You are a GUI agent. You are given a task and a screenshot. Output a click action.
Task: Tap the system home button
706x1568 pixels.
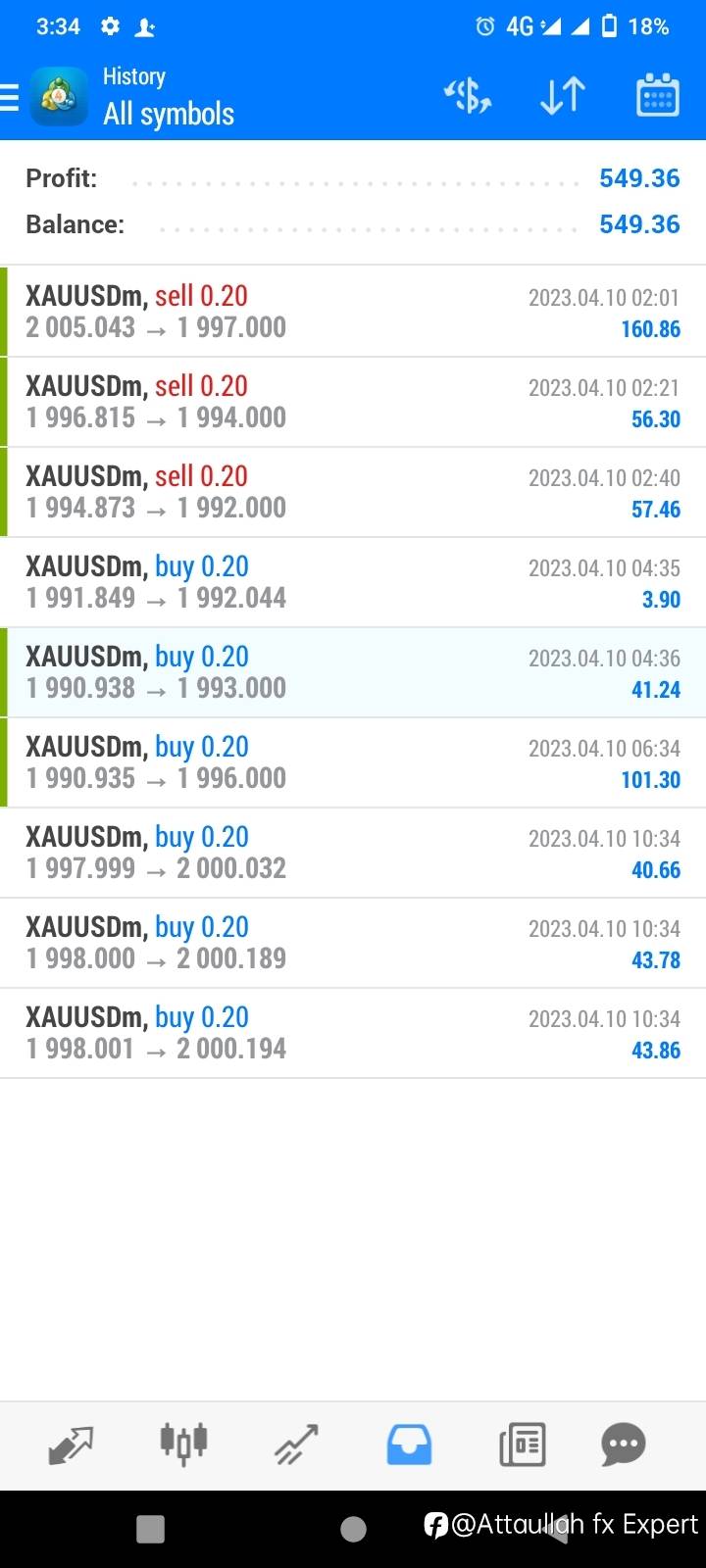(353, 1529)
